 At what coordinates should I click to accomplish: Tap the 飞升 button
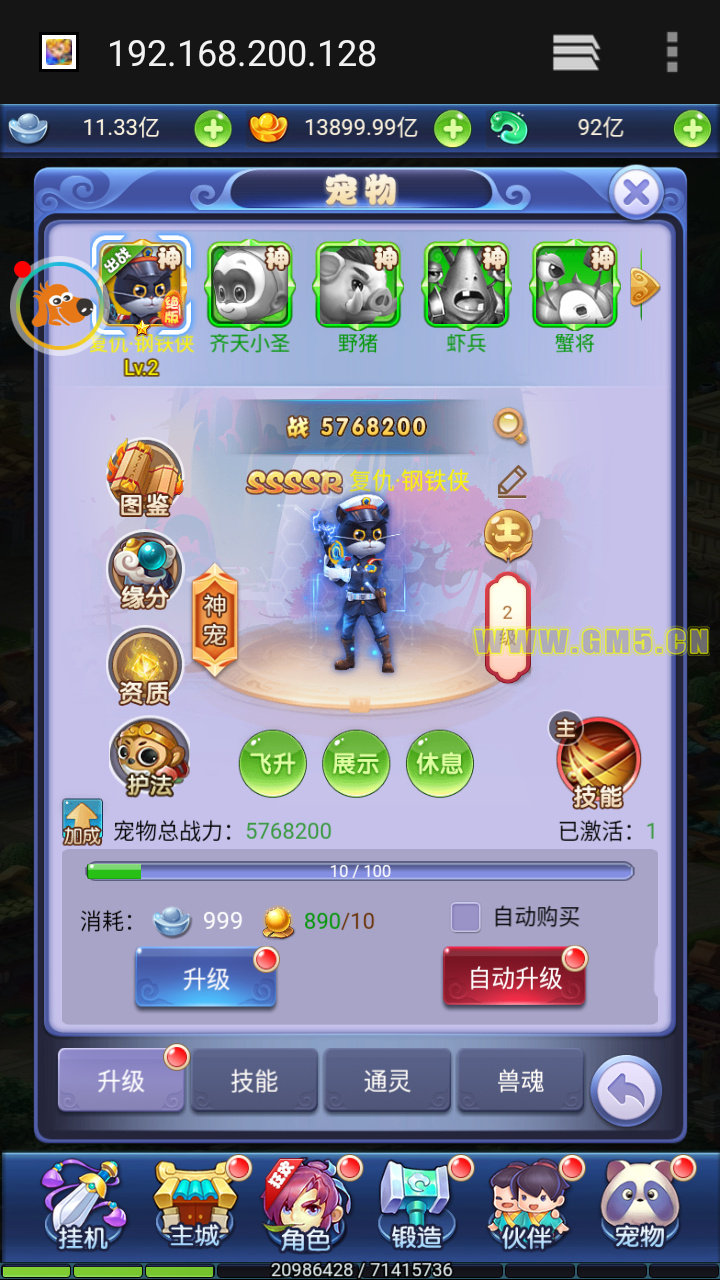272,763
